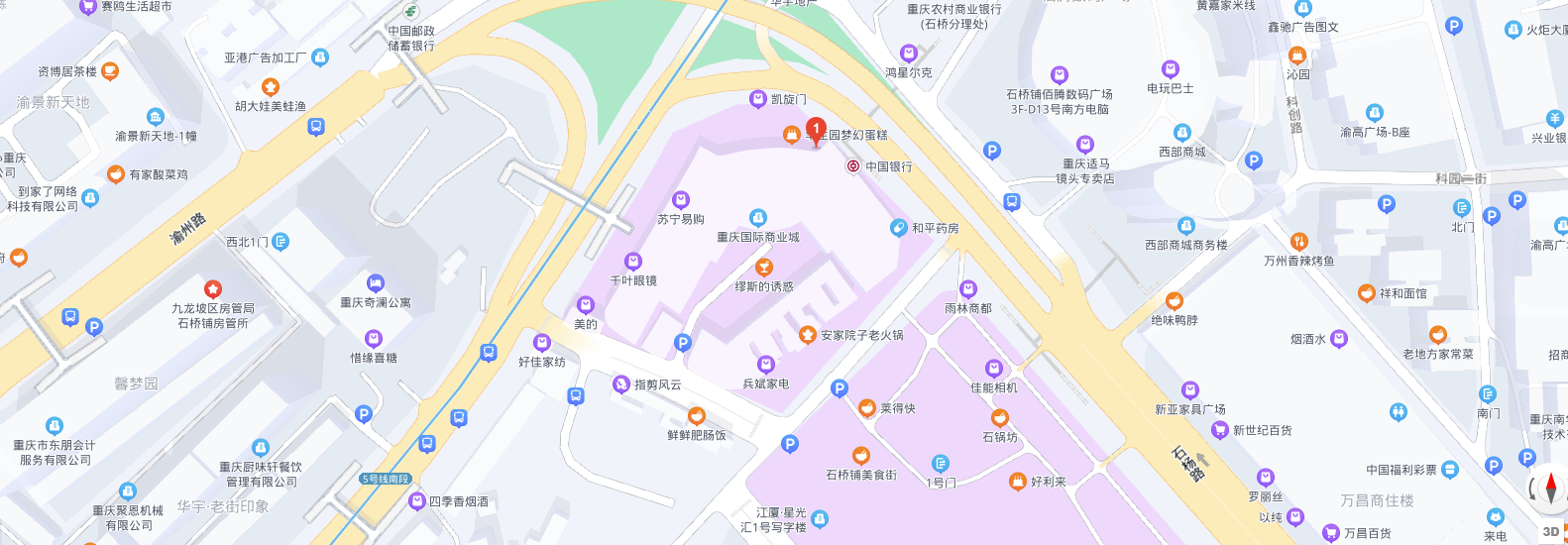Open the 九龙坡区房管局石桥铺房管所 marker
Viewport: 1568px width, 545px height.
pos(213,289)
